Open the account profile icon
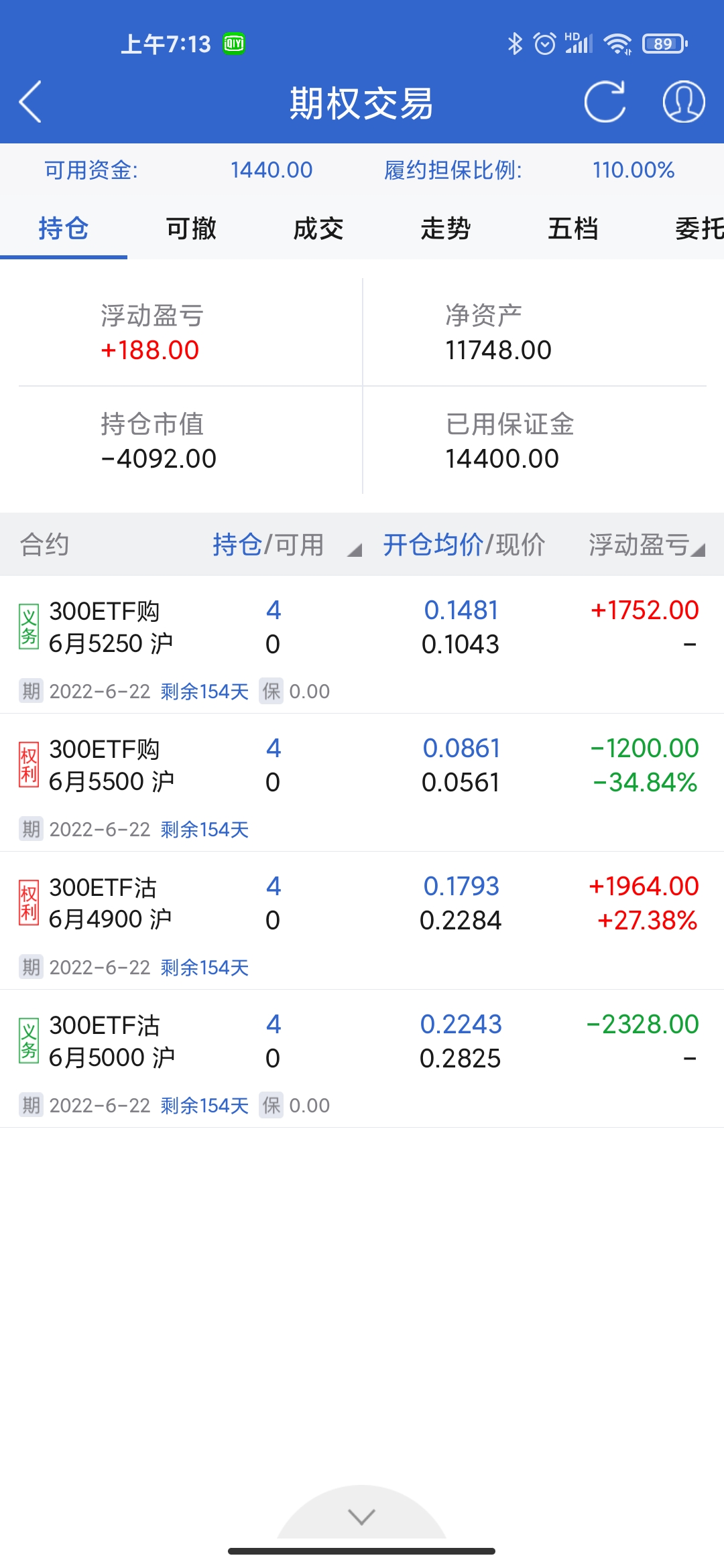The height and width of the screenshot is (1568, 724). pyautogui.click(x=683, y=102)
